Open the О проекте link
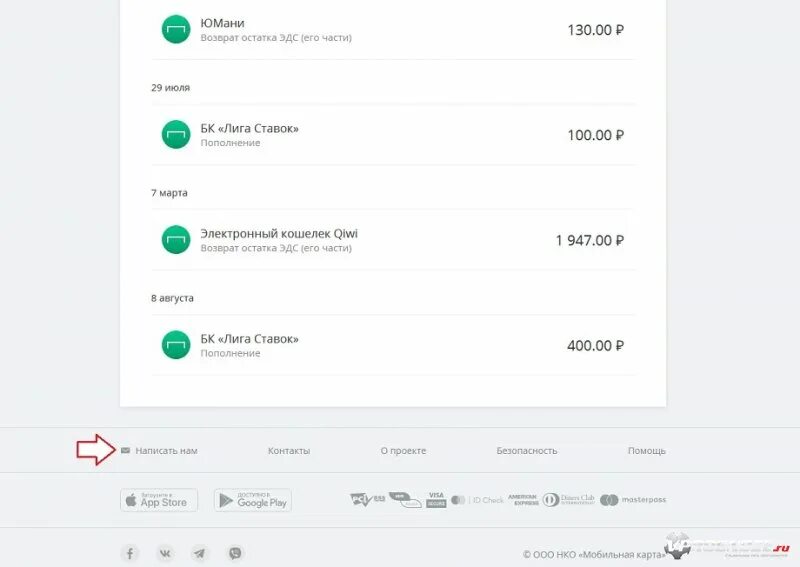The width and height of the screenshot is (800, 567). [x=403, y=451]
